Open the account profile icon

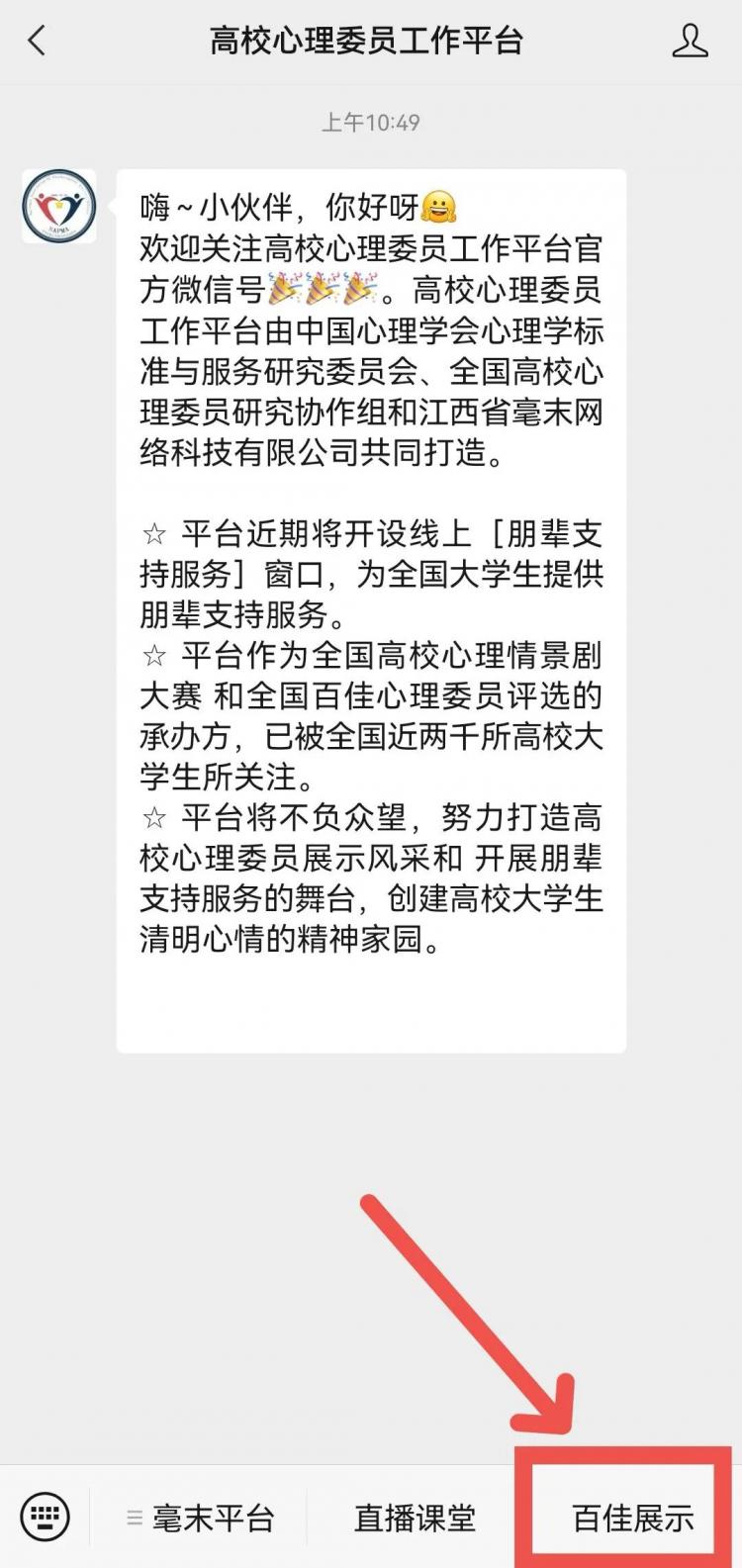[x=690, y=42]
